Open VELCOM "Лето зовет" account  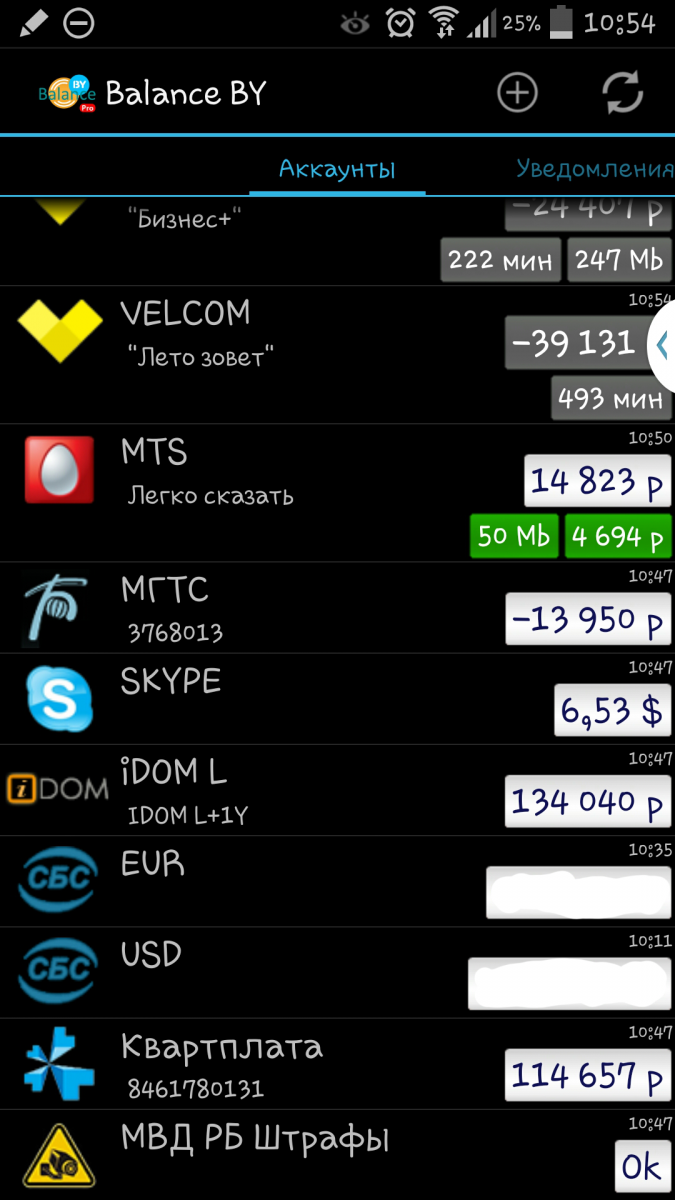337,355
